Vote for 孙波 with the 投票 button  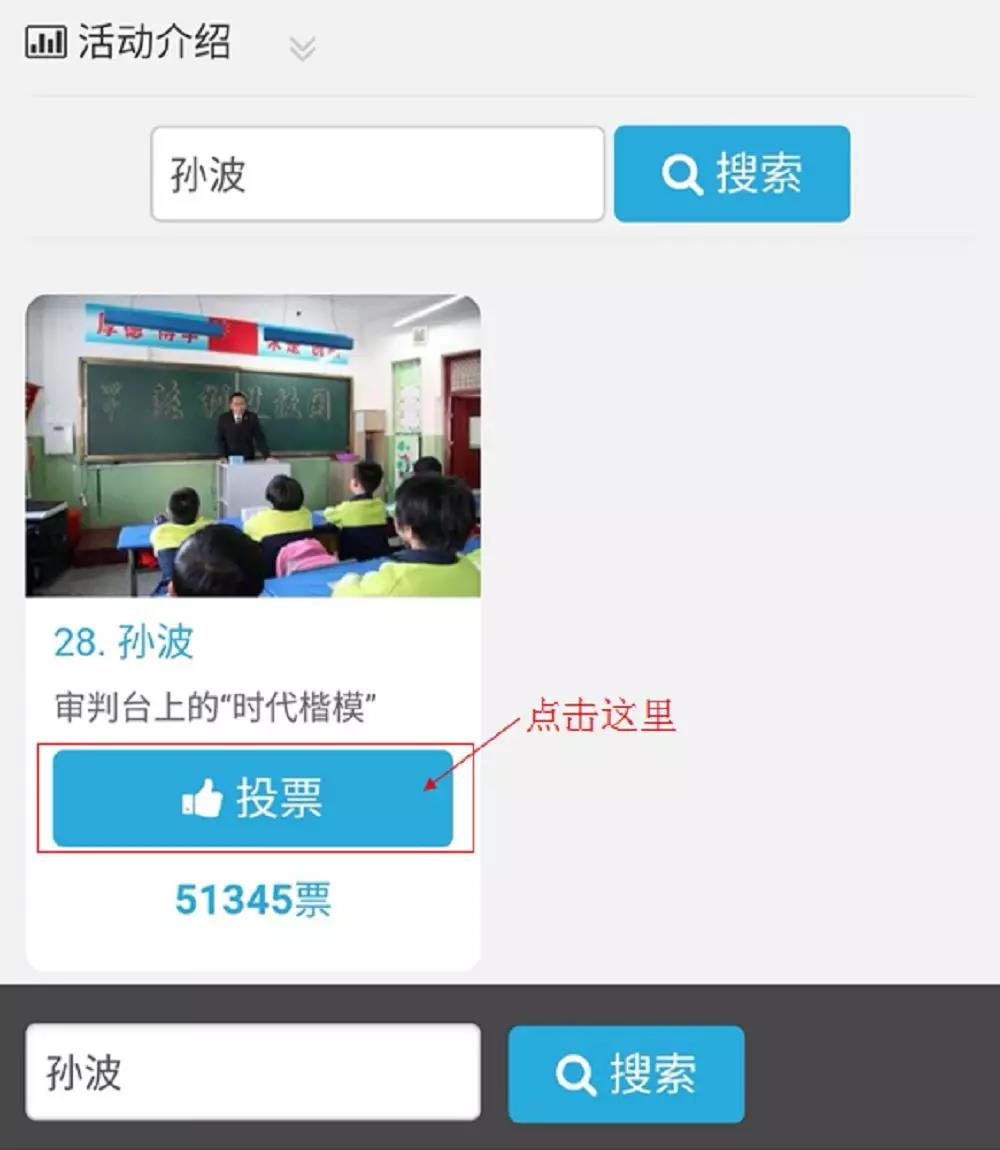[253, 799]
